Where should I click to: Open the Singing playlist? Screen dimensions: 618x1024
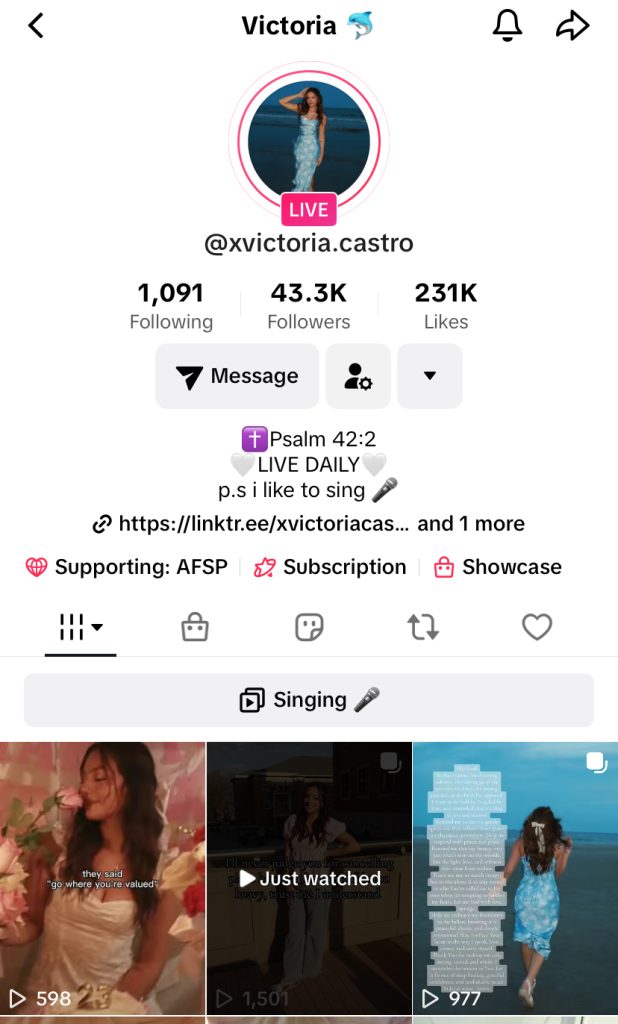click(309, 700)
